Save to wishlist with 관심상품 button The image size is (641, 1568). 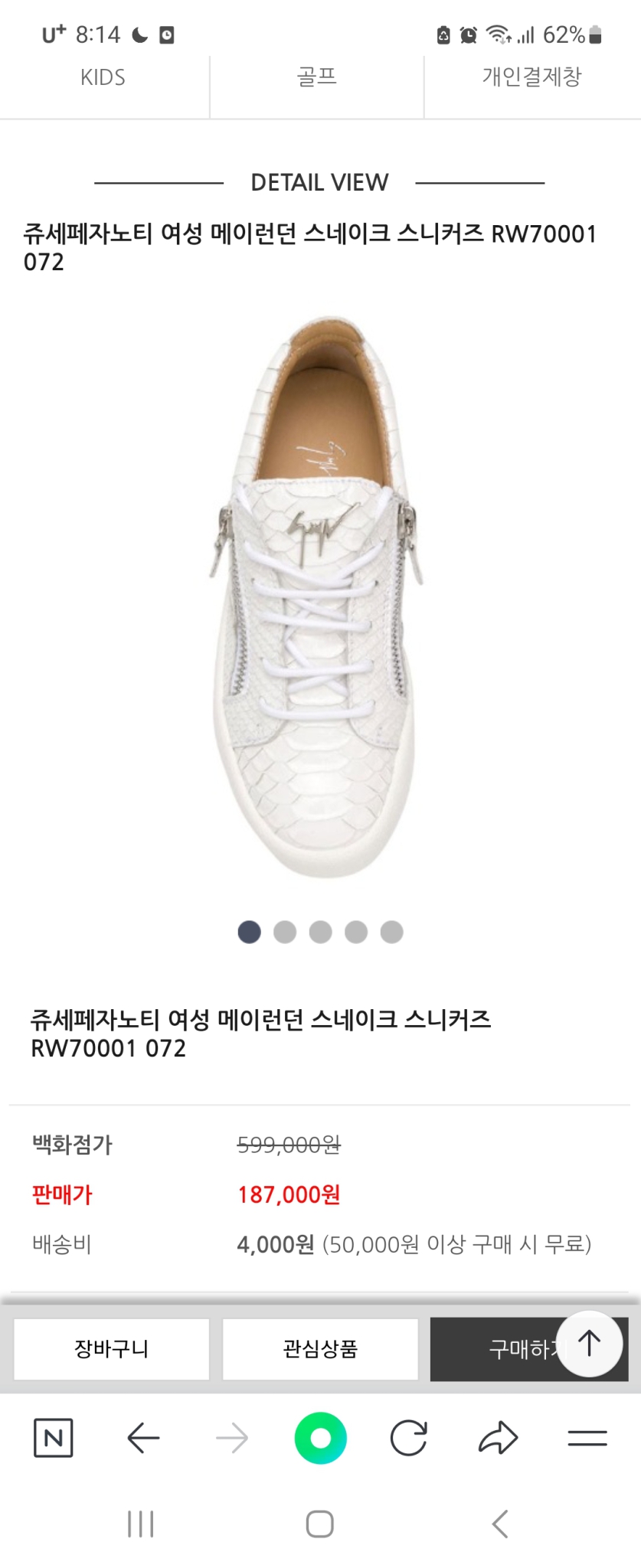(320, 1349)
